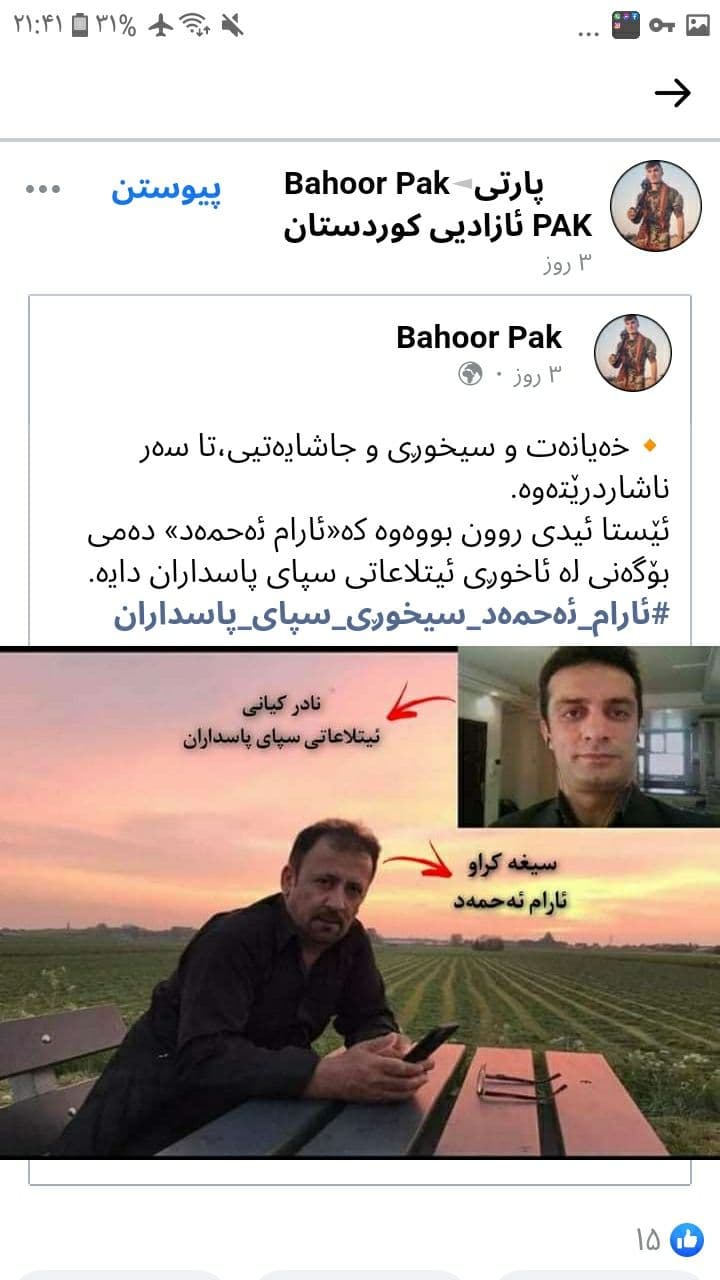Tap پیوستن to join the group
Screen dimensions: 720x1280
(x=166, y=190)
